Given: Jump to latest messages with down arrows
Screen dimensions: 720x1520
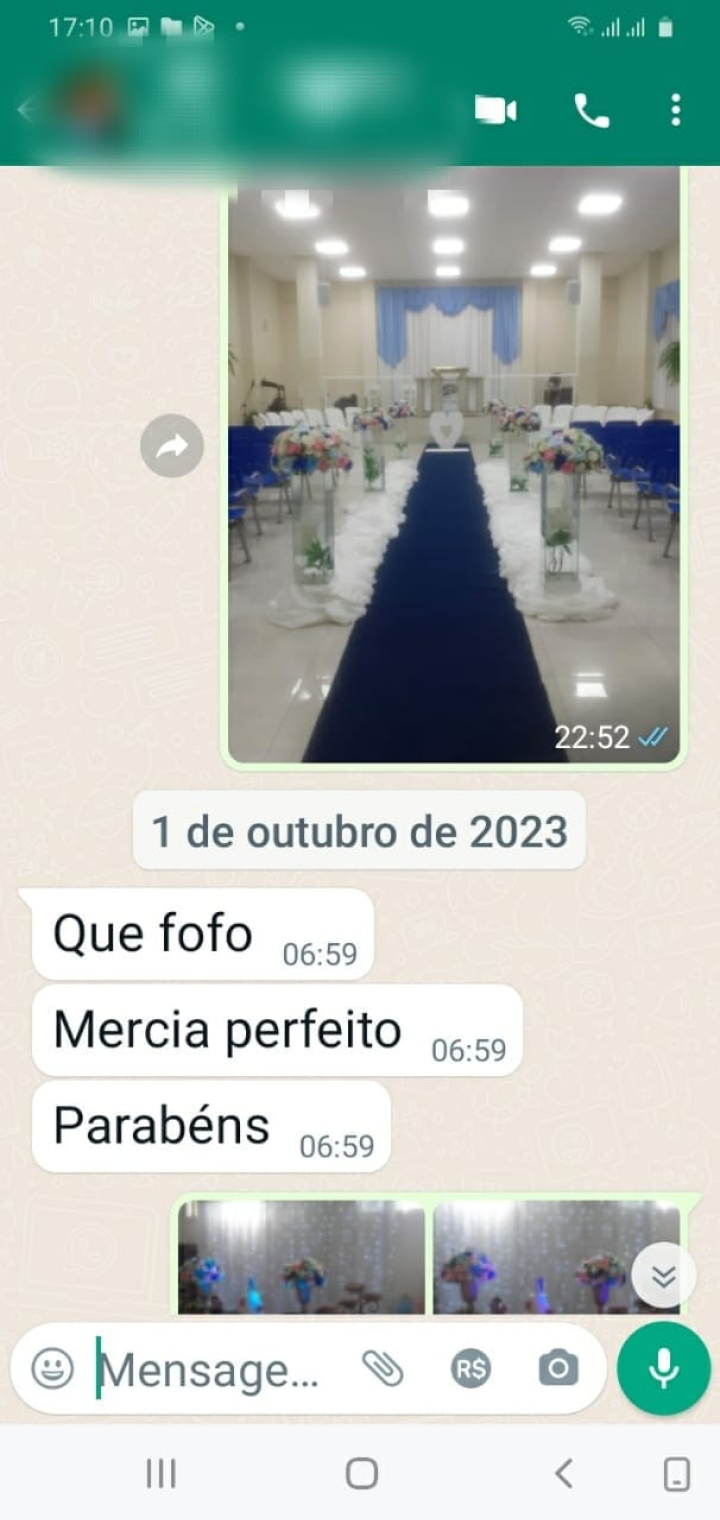Looking at the screenshot, I should tap(664, 1275).
